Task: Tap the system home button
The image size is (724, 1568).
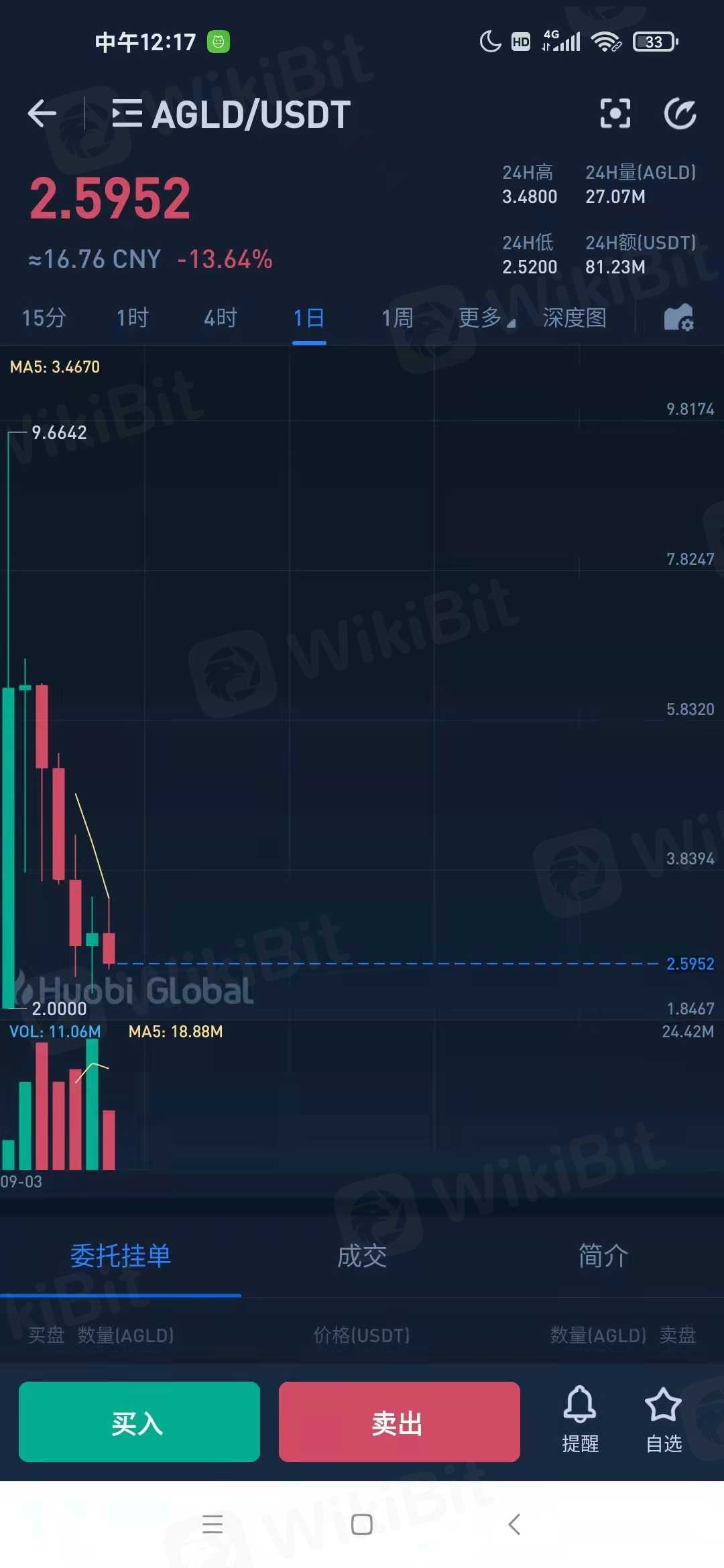Action: click(362, 1524)
